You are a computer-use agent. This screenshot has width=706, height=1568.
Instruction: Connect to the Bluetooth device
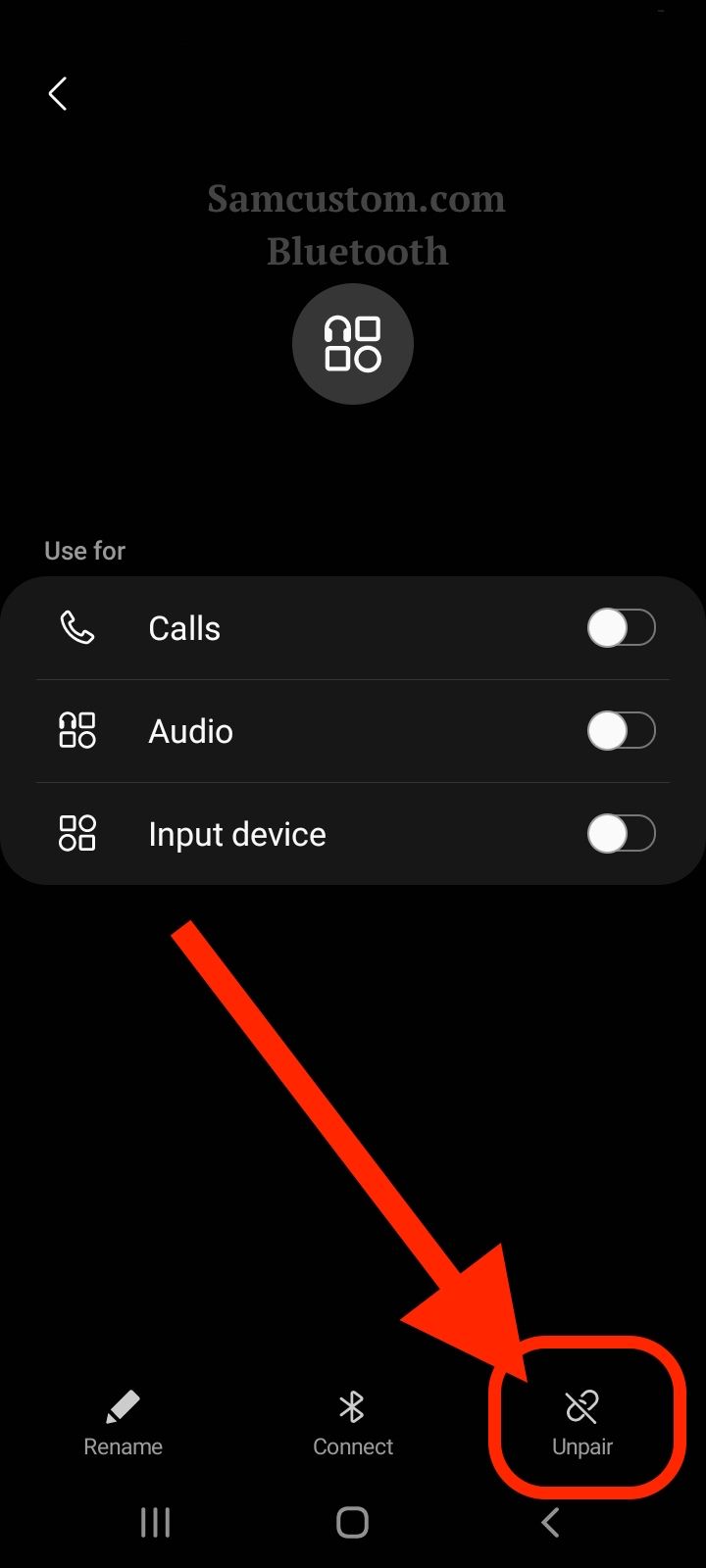tap(353, 1423)
